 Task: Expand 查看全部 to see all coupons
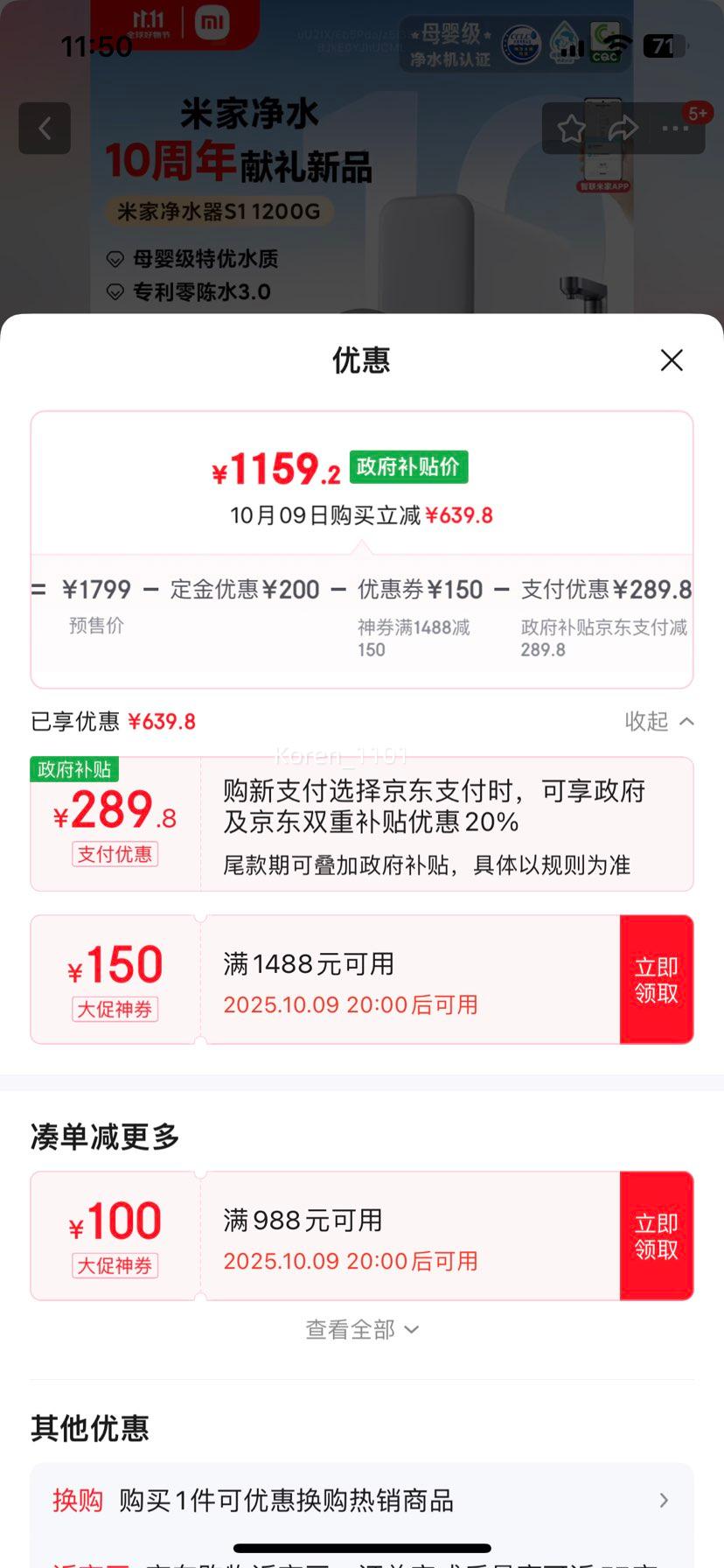coord(362,1329)
